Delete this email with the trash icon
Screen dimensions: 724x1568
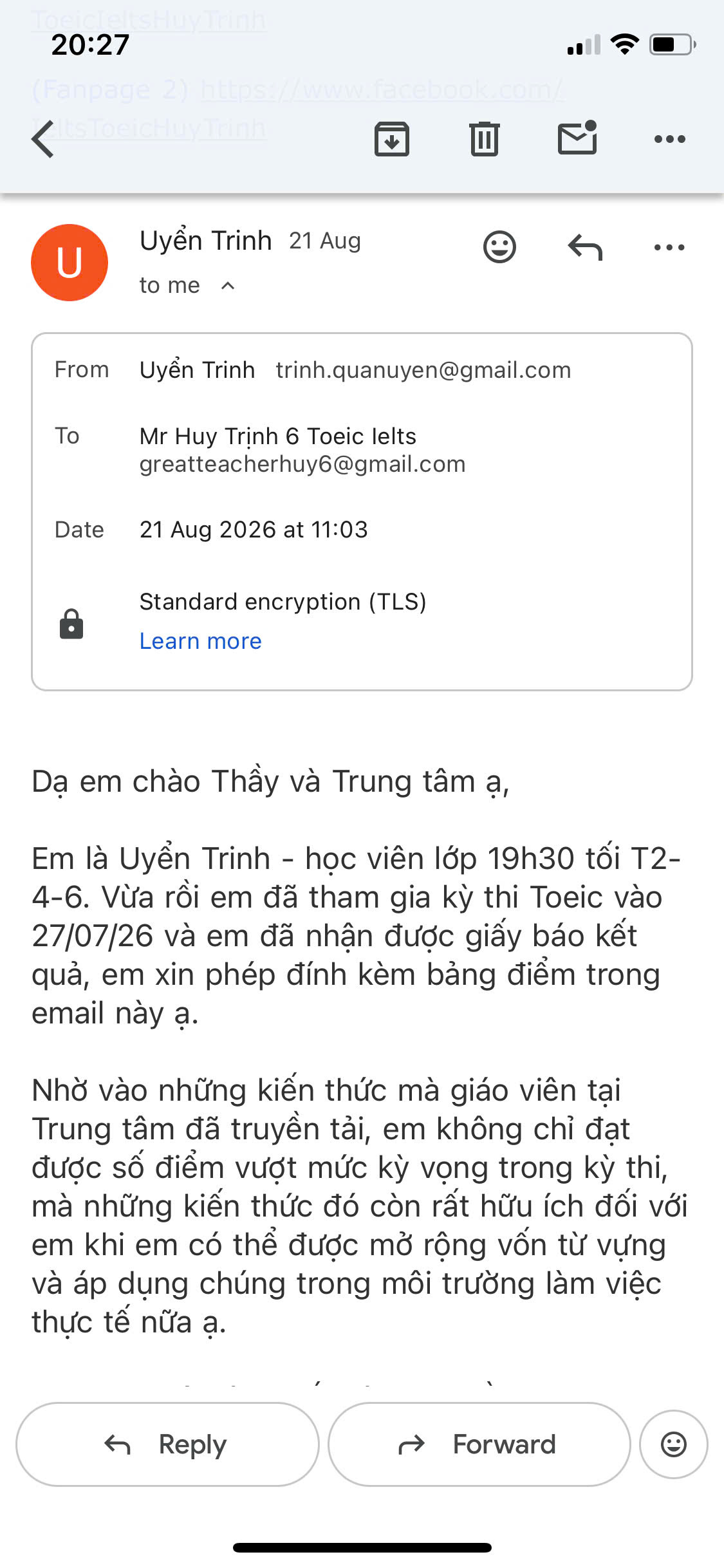[484, 138]
